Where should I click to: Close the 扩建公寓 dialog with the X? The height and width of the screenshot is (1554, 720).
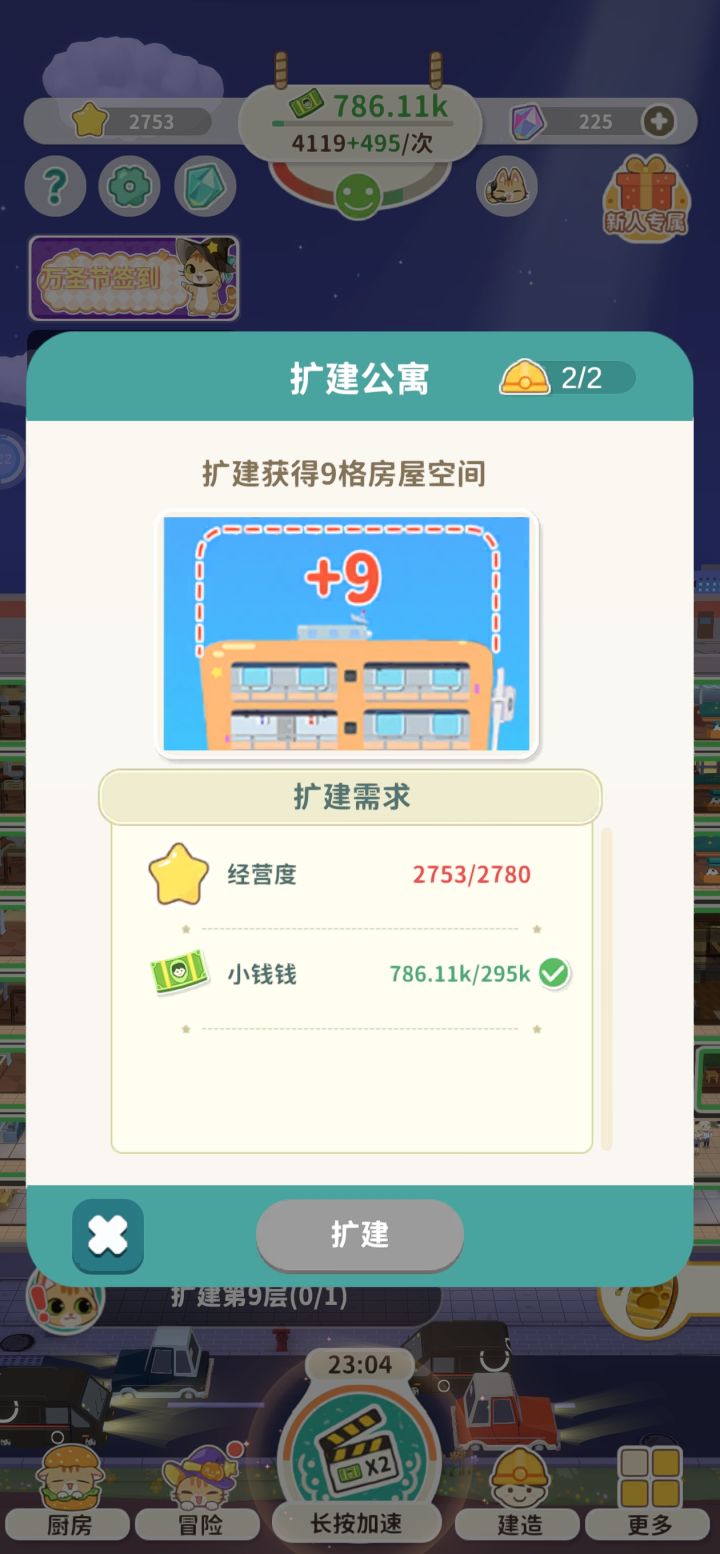(x=107, y=1234)
